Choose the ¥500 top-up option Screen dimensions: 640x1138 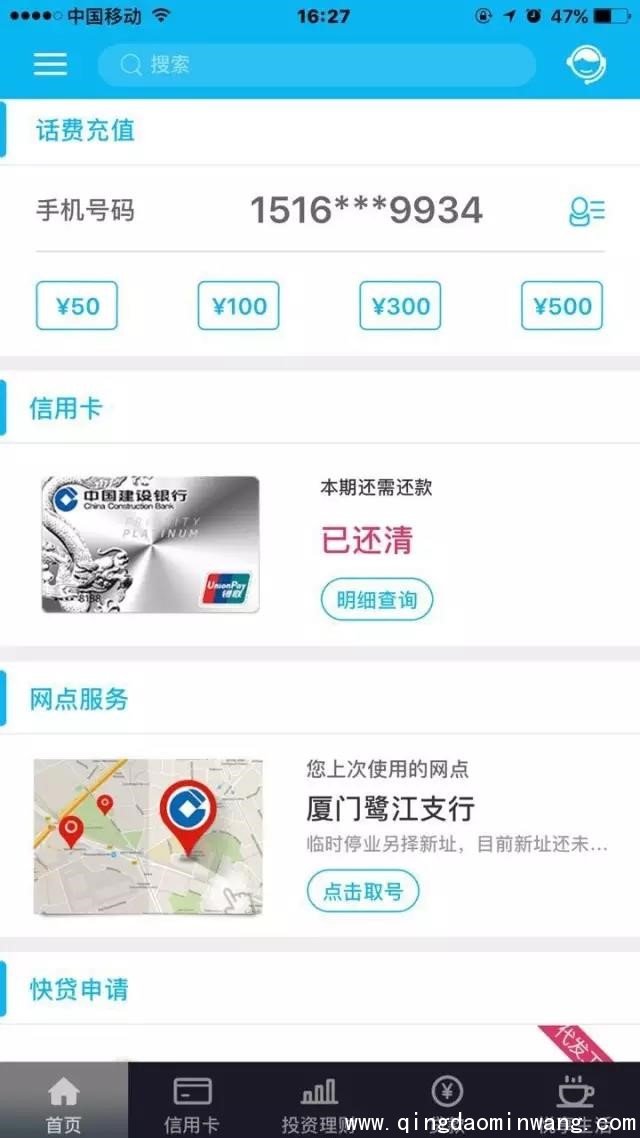pyautogui.click(x=562, y=306)
